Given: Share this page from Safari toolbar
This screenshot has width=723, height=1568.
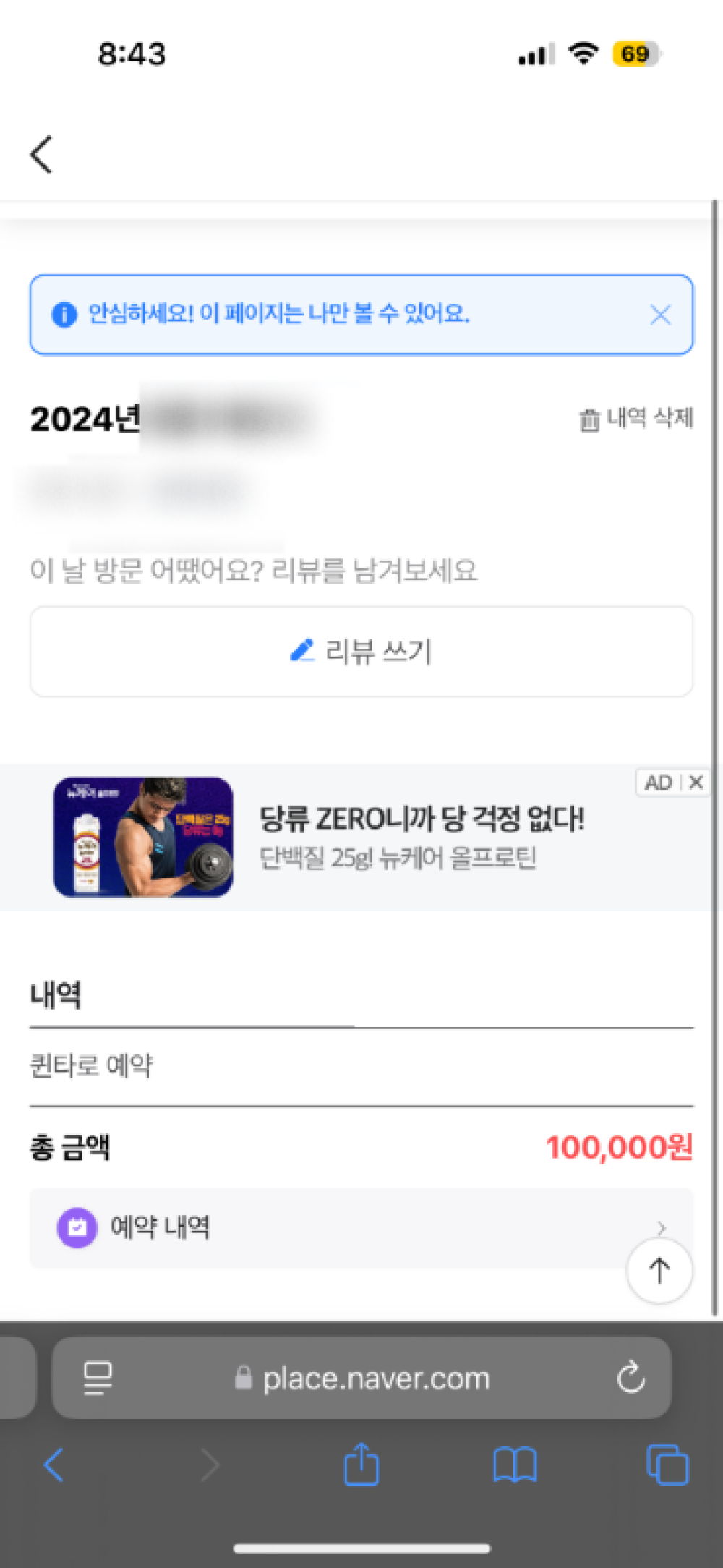Looking at the screenshot, I should point(361,1465).
